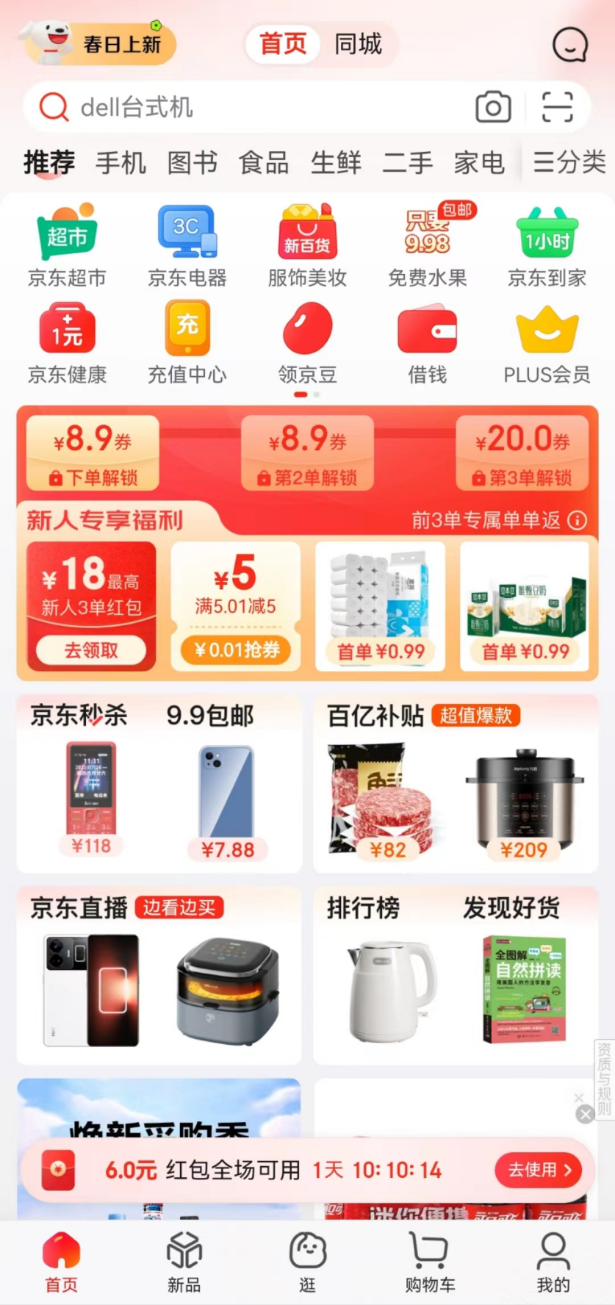
Task: Open the 京东直播 live card
Action: coord(159,975)
